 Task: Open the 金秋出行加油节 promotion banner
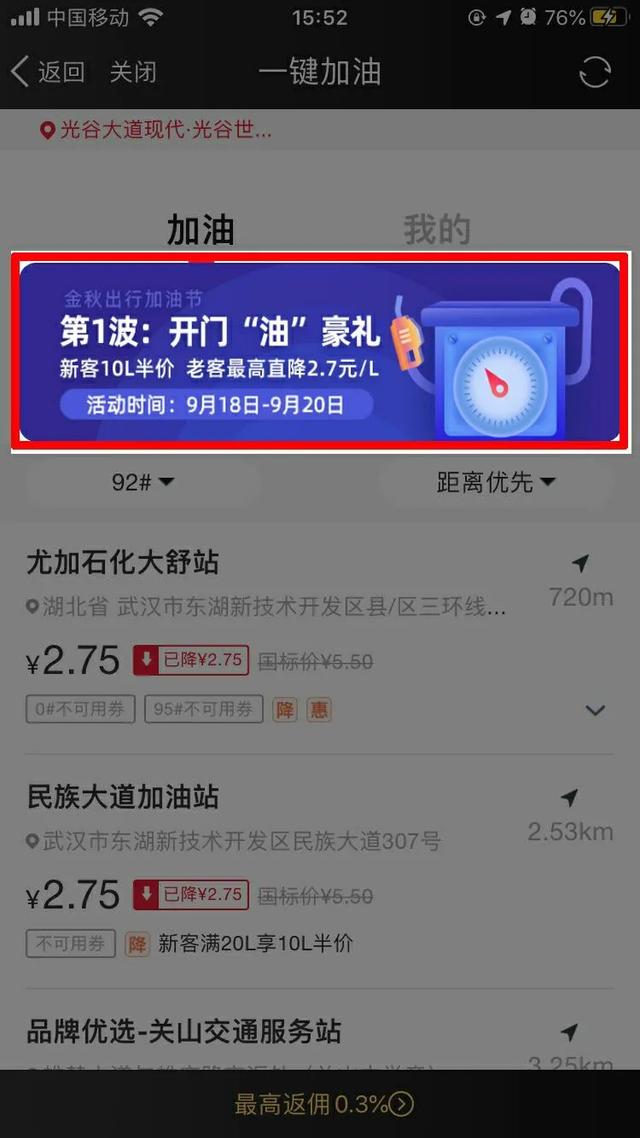click(x=320, y=351)
